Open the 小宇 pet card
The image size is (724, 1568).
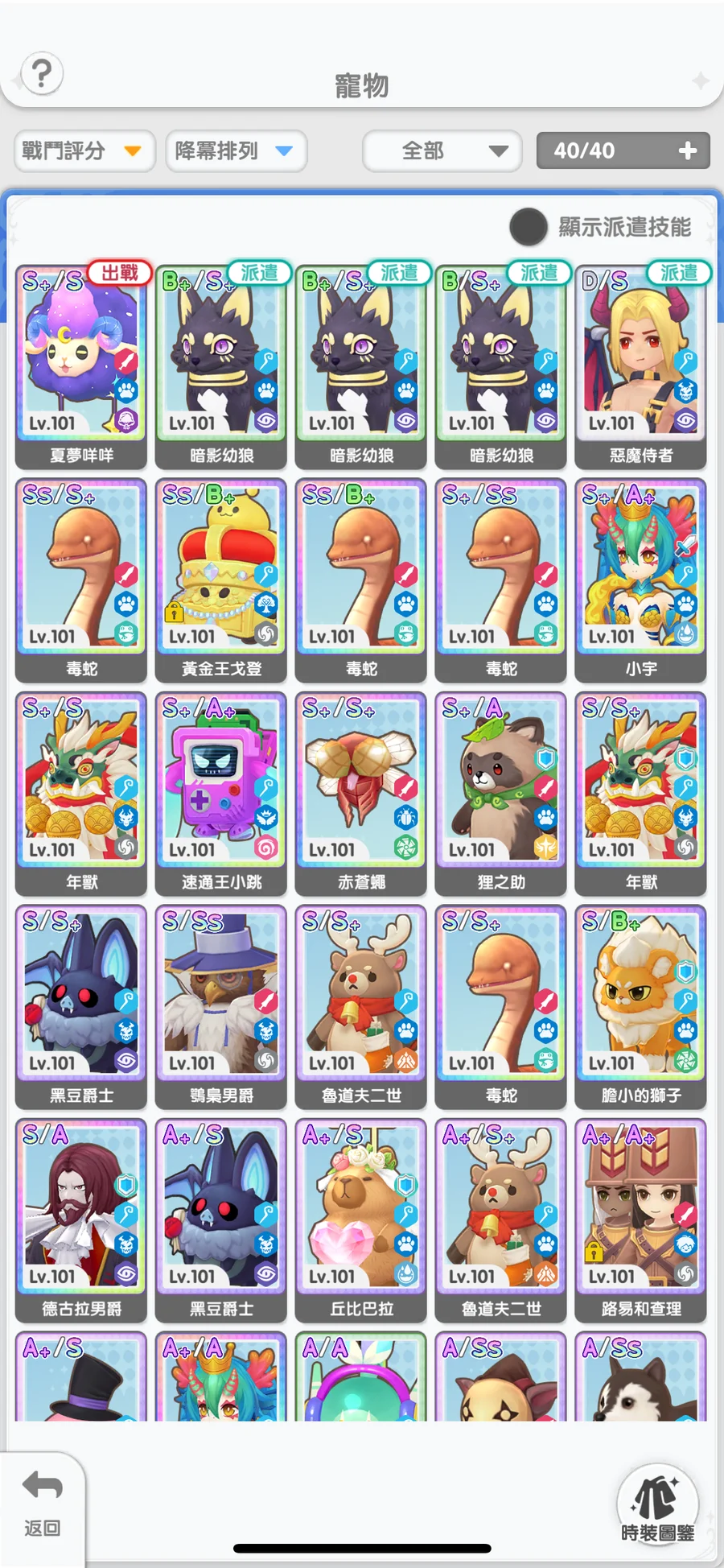(640, 576)
